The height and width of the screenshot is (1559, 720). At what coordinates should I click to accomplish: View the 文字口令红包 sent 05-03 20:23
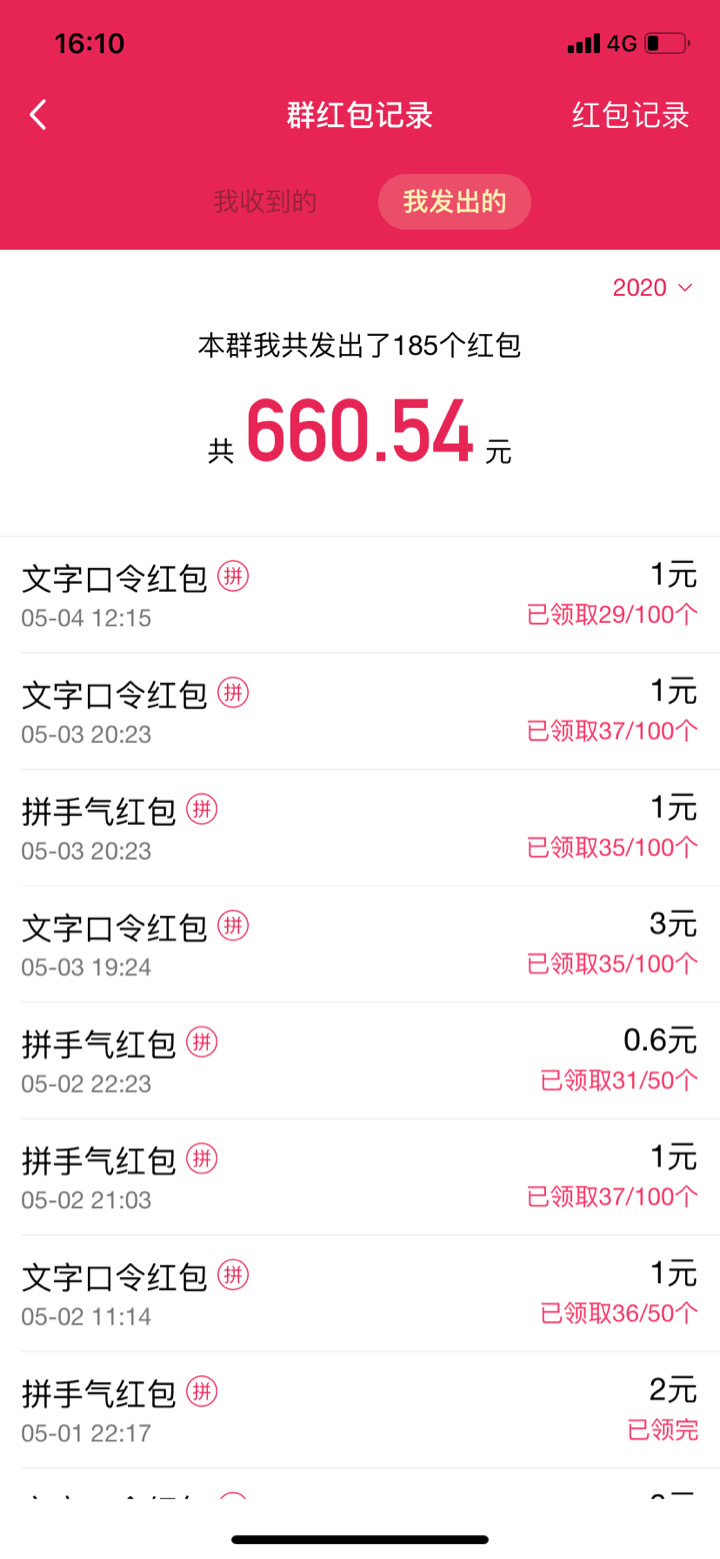tap(360, 711)
